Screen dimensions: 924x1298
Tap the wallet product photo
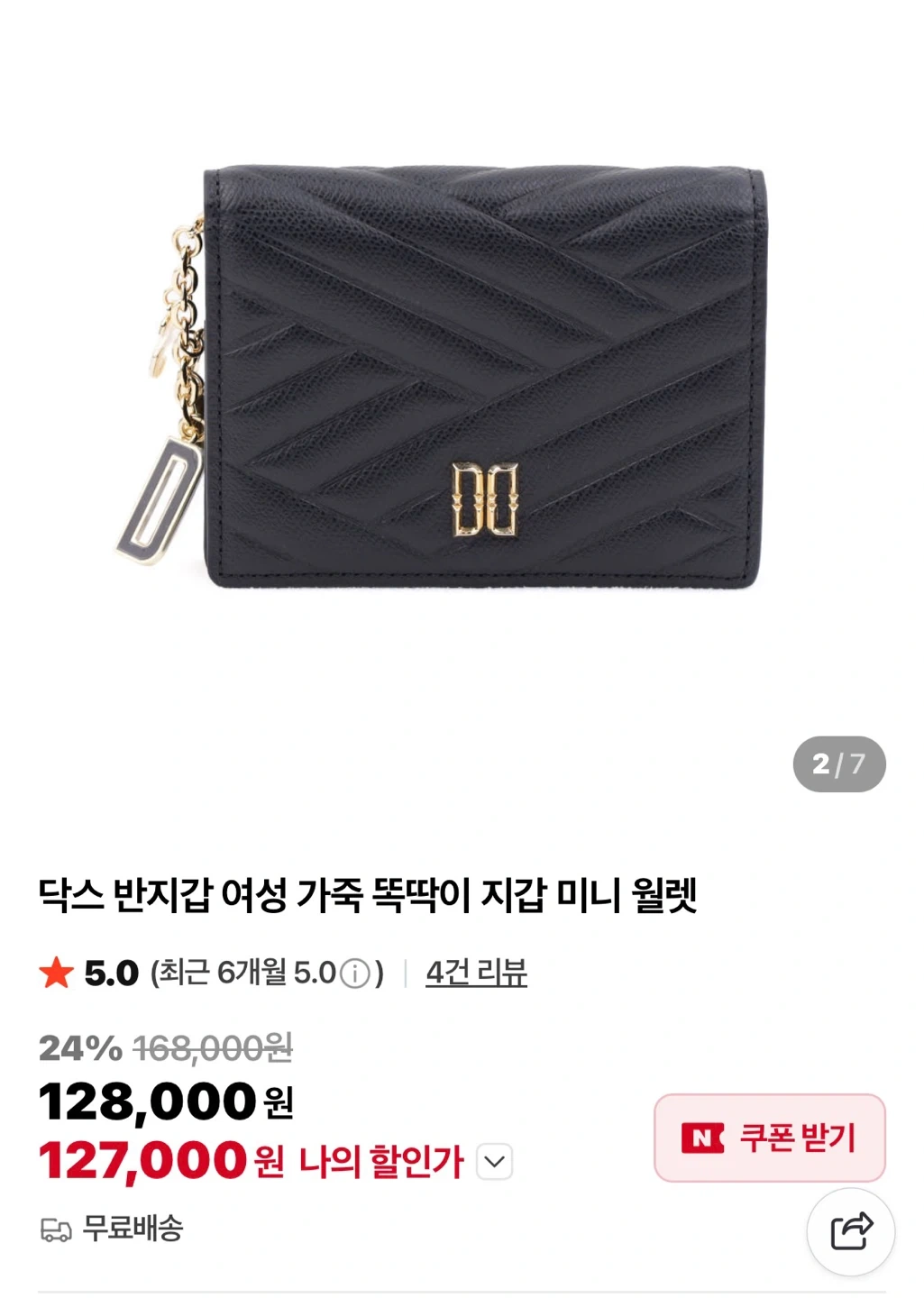point(462,379)
